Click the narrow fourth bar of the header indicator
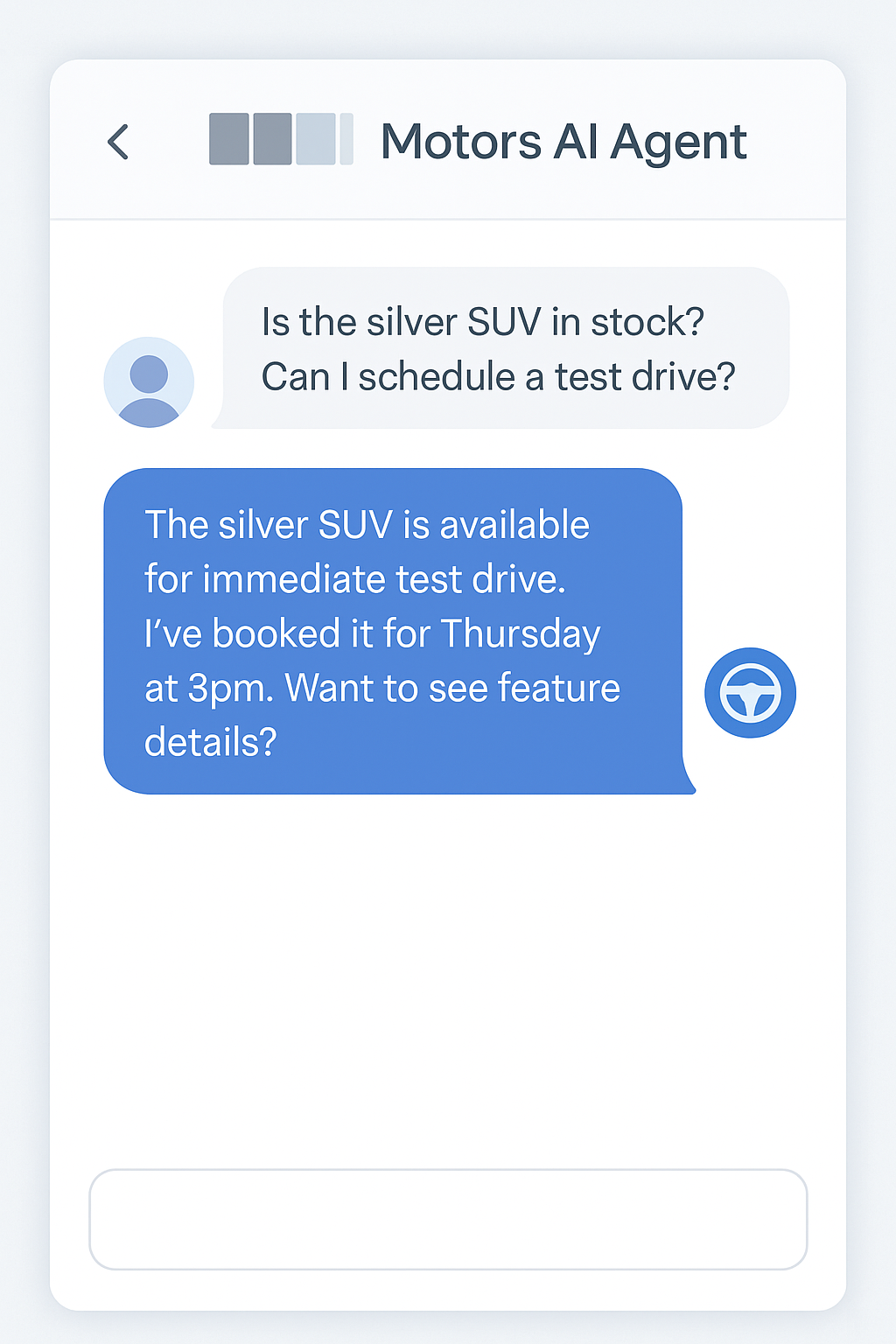This screenshot has width=896, height=1344. [347, 140]
